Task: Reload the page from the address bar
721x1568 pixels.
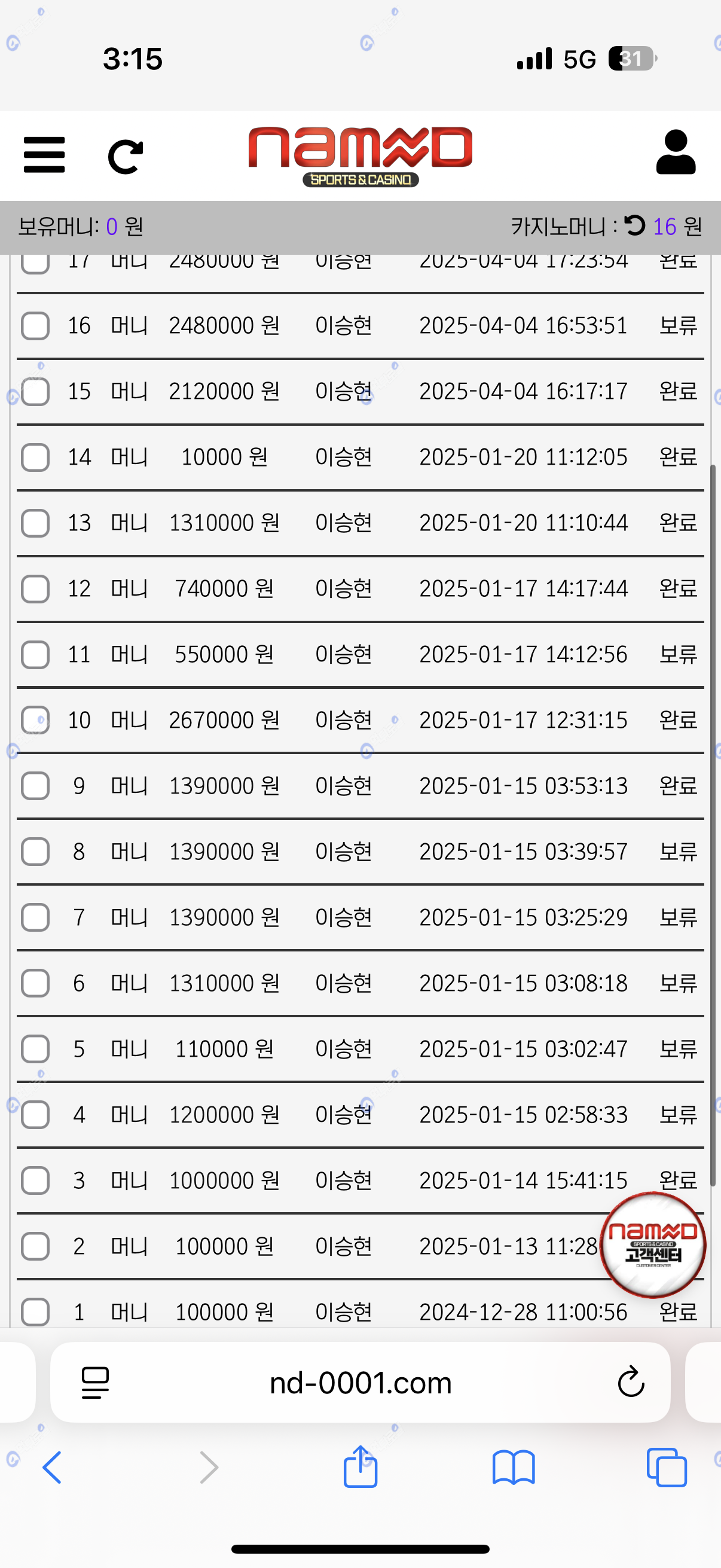Action: [631, 1382]
